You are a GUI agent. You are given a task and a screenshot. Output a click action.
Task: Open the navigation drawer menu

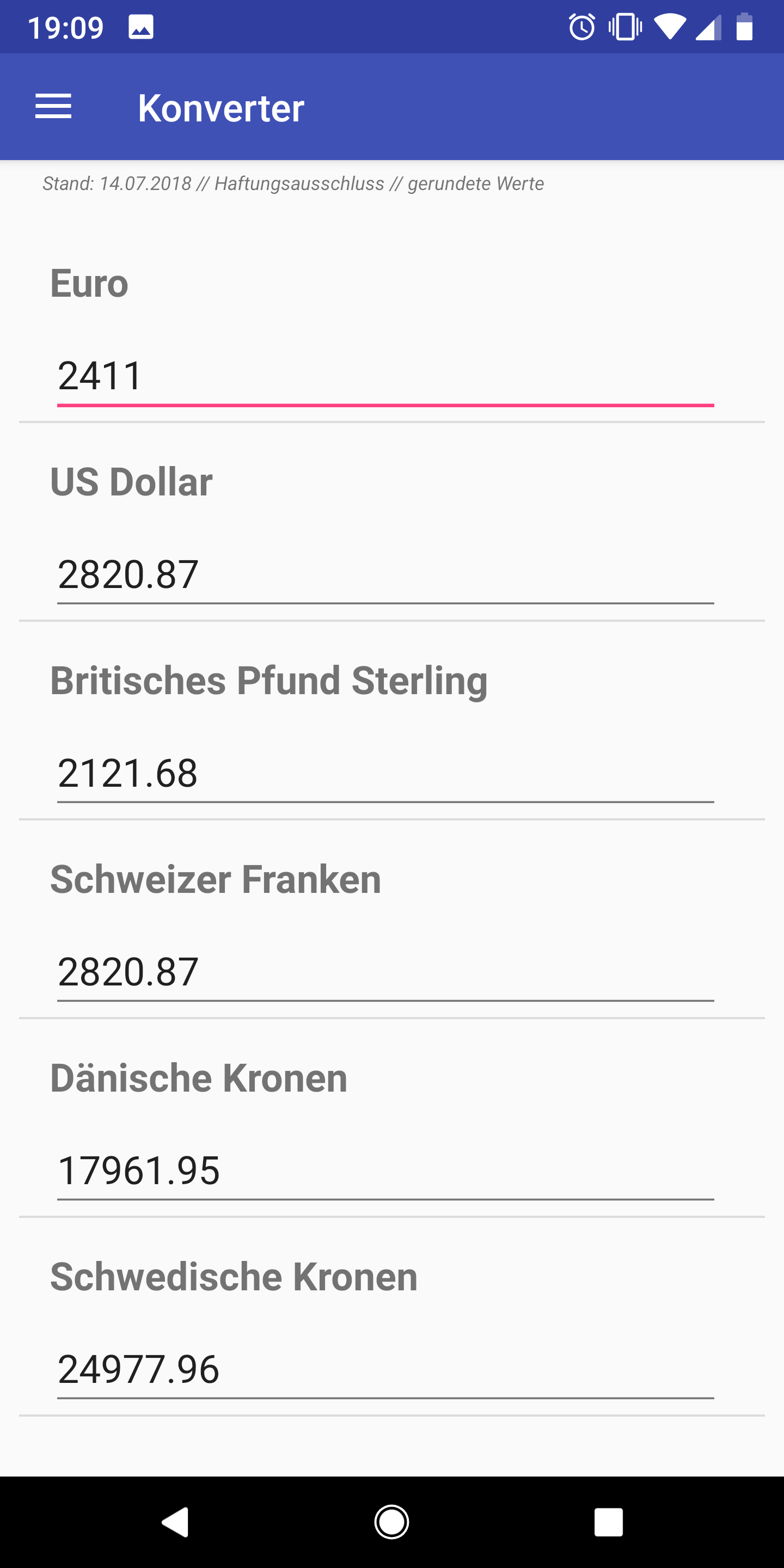(53, 107)
